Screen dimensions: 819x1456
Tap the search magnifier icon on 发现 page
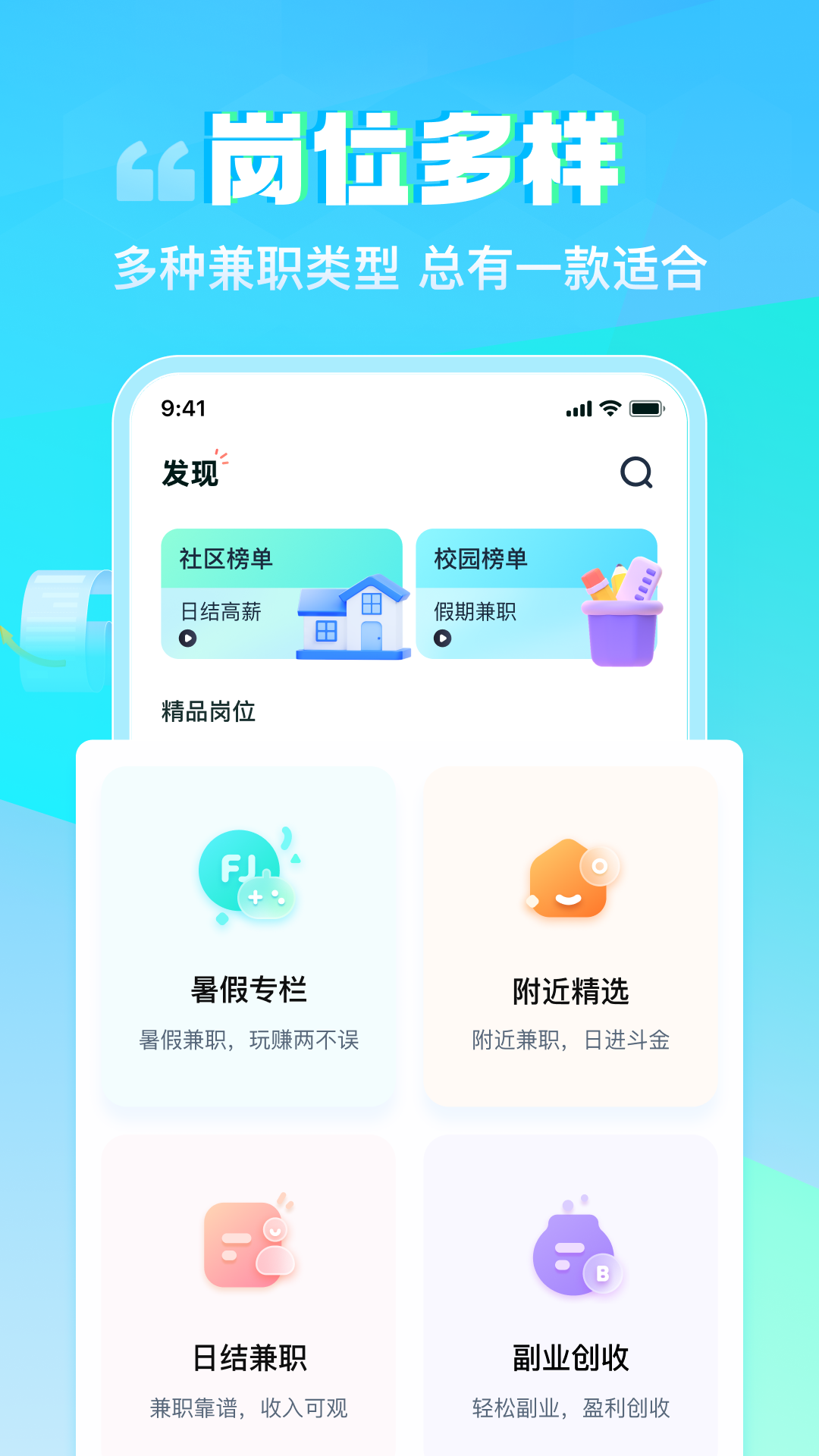(637, 473)
